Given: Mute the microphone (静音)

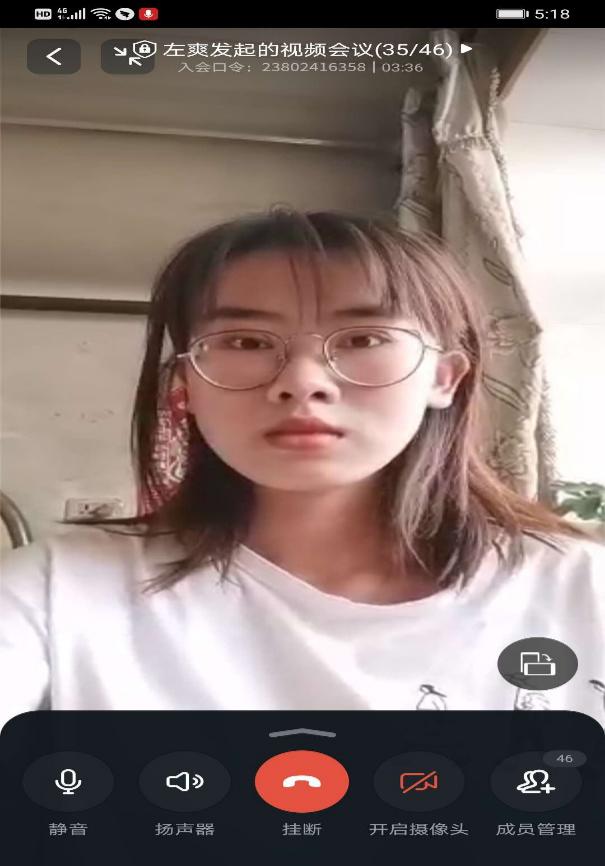Looking at the screenshot, I should point(68,782).
